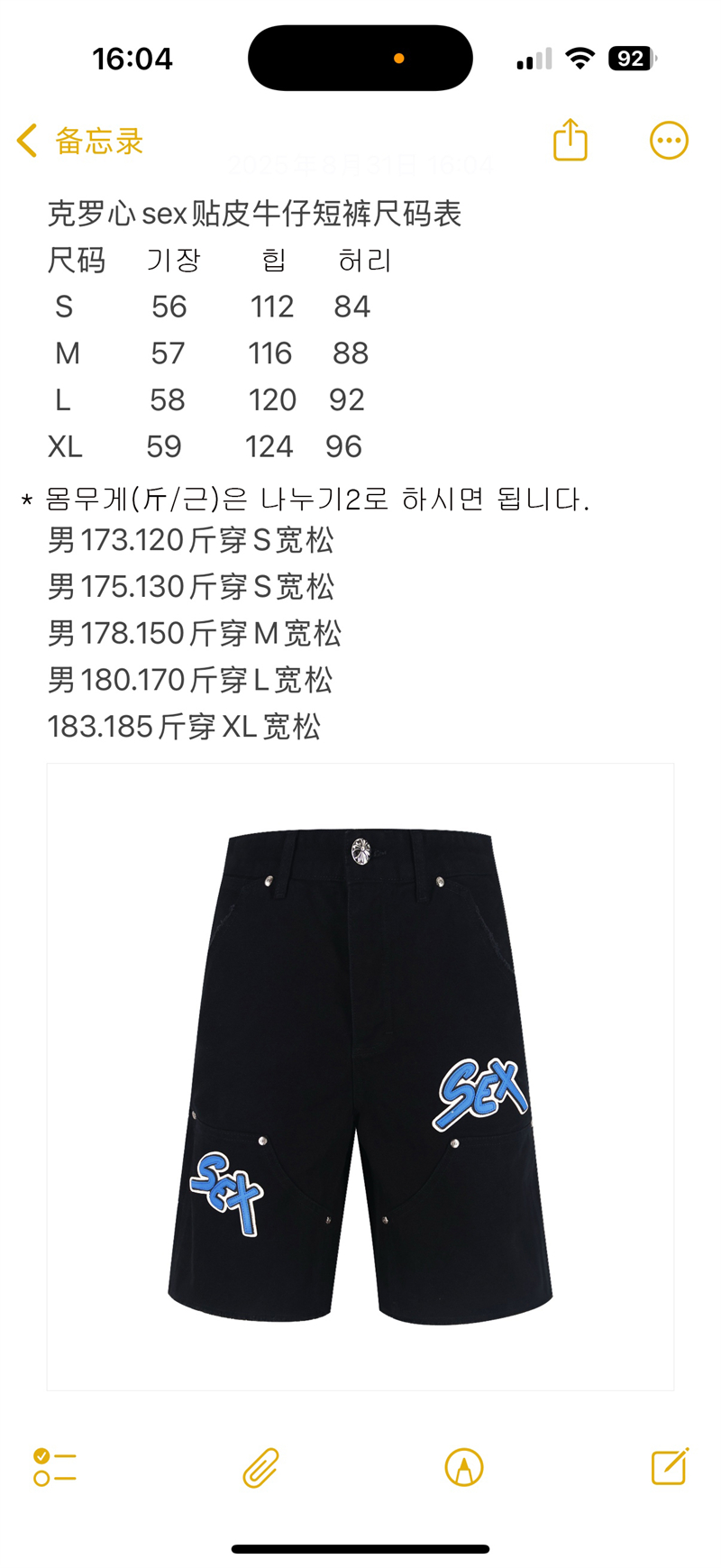Open the black denim shorts image
The width and height of the screenshot is (721, 1568).
(360, 1077)
